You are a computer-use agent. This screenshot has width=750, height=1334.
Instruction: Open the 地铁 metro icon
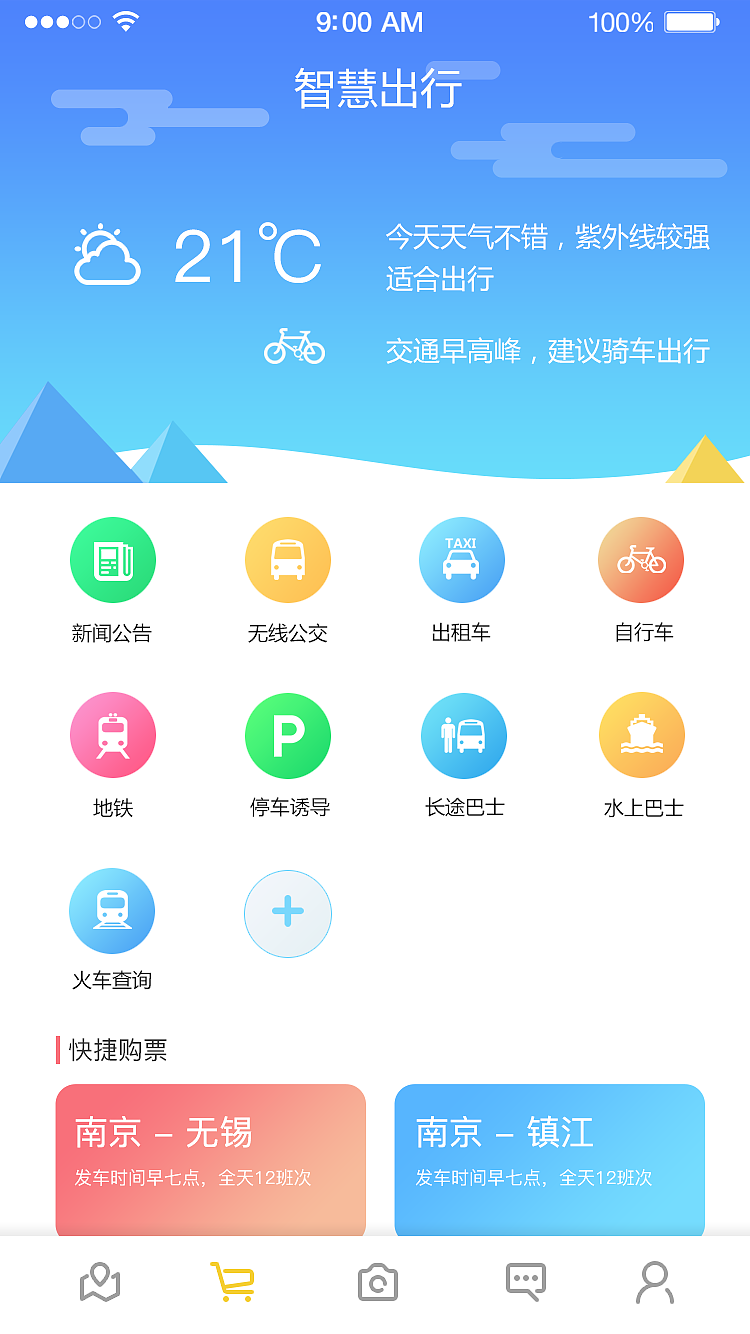(112, 734)
